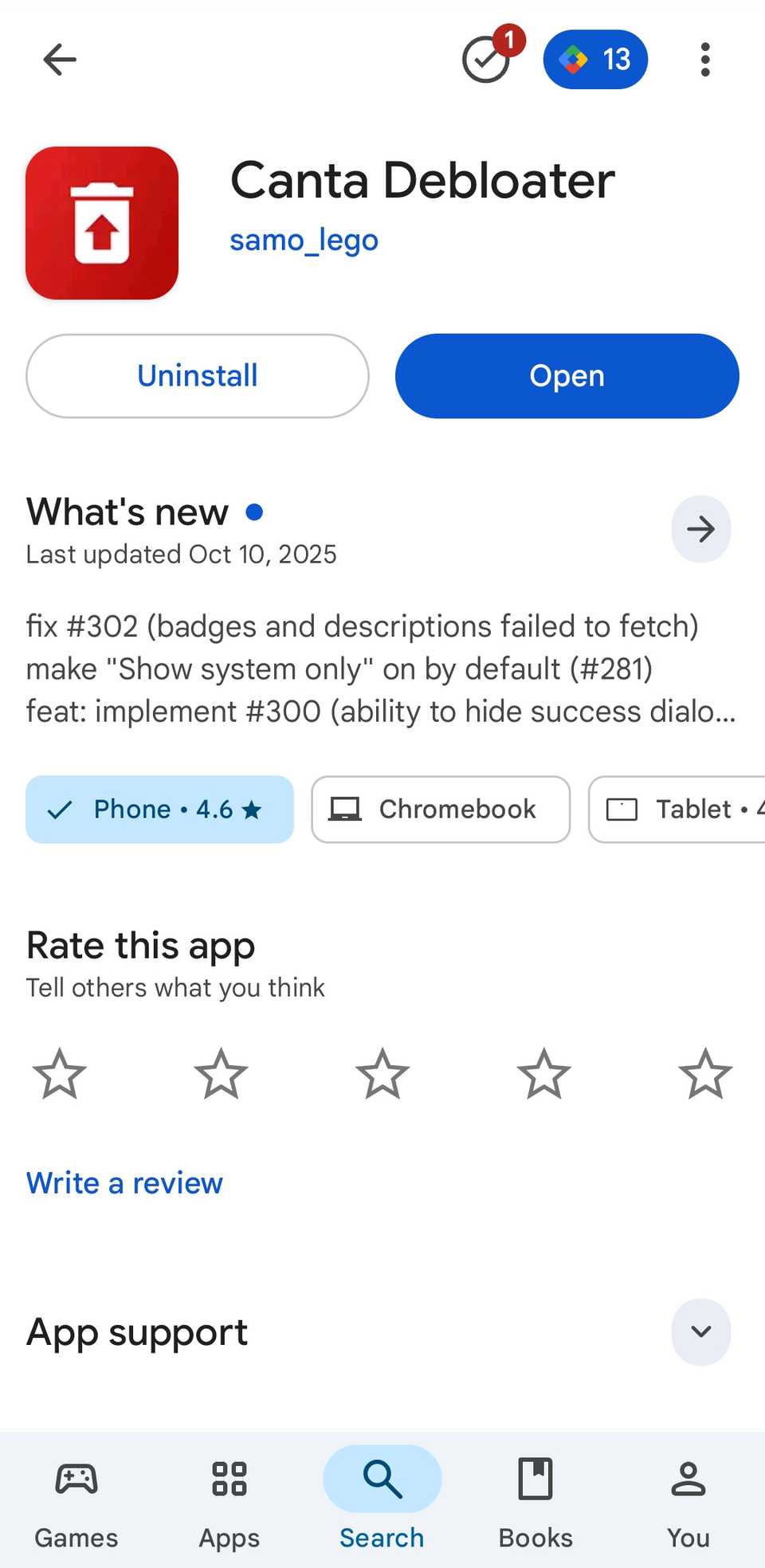
Task: Select the Tablet device compatibility chip
Action: pos(685,809)
